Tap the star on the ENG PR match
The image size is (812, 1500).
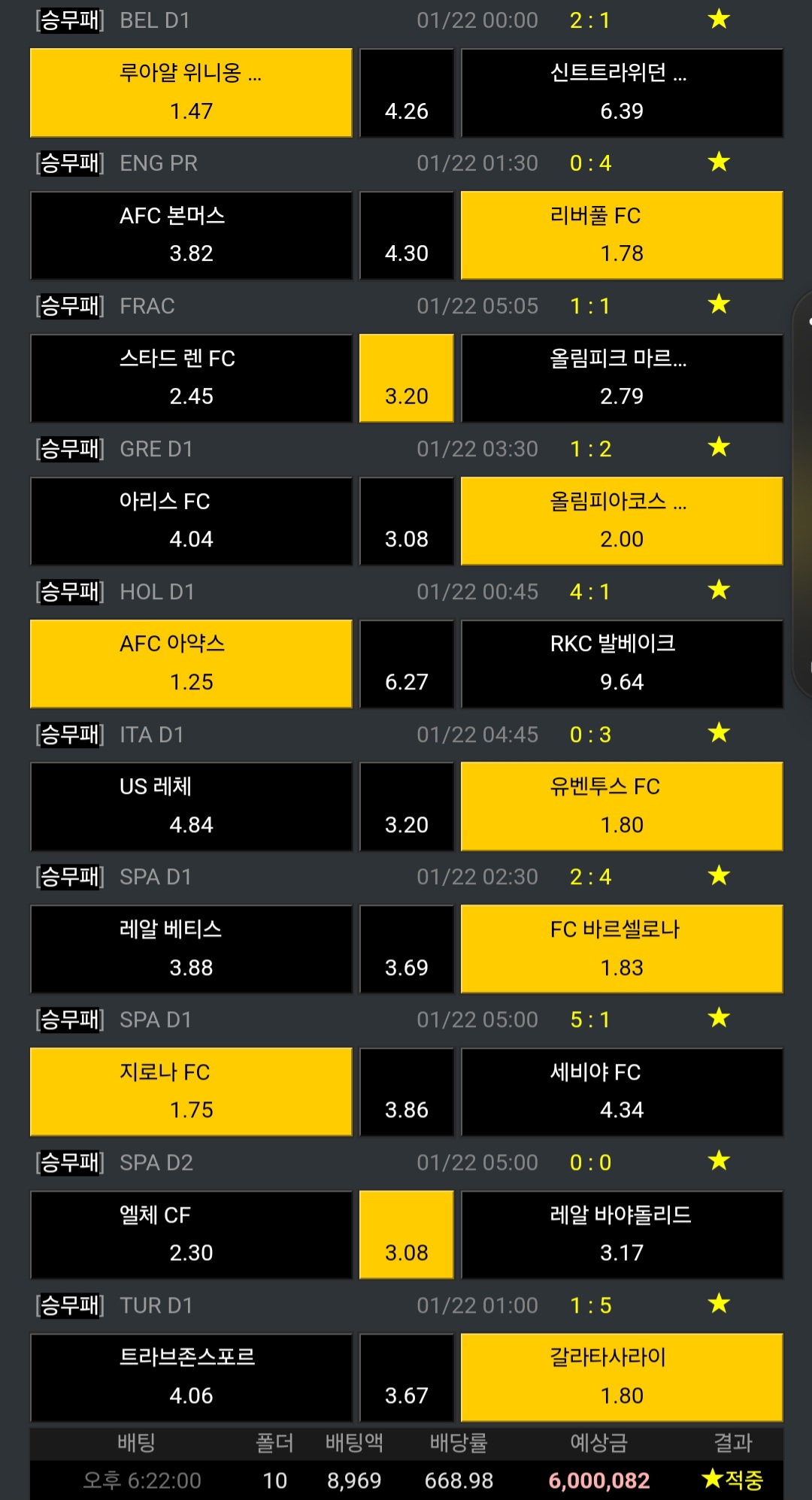pos(719,162)
